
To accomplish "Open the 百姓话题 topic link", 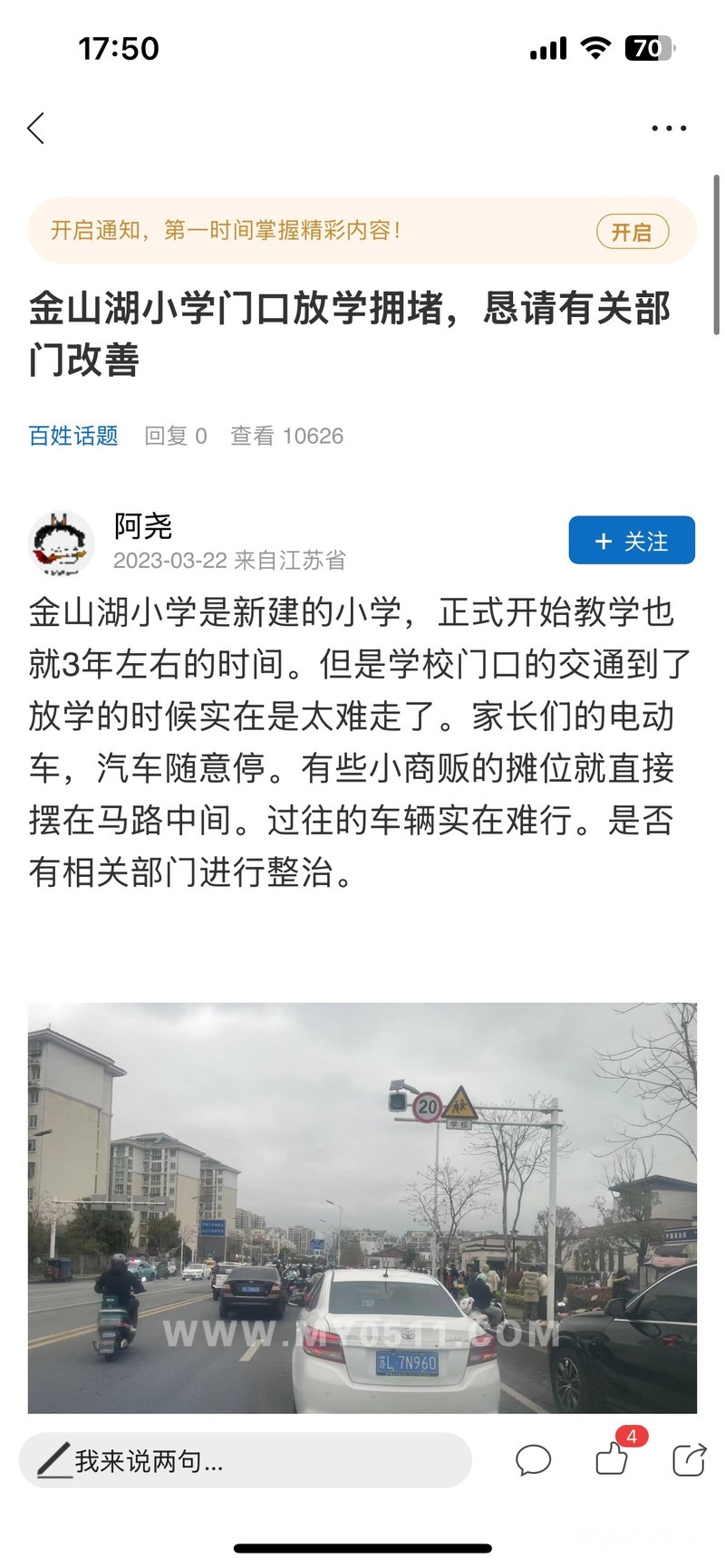I will tap(73, 436).
